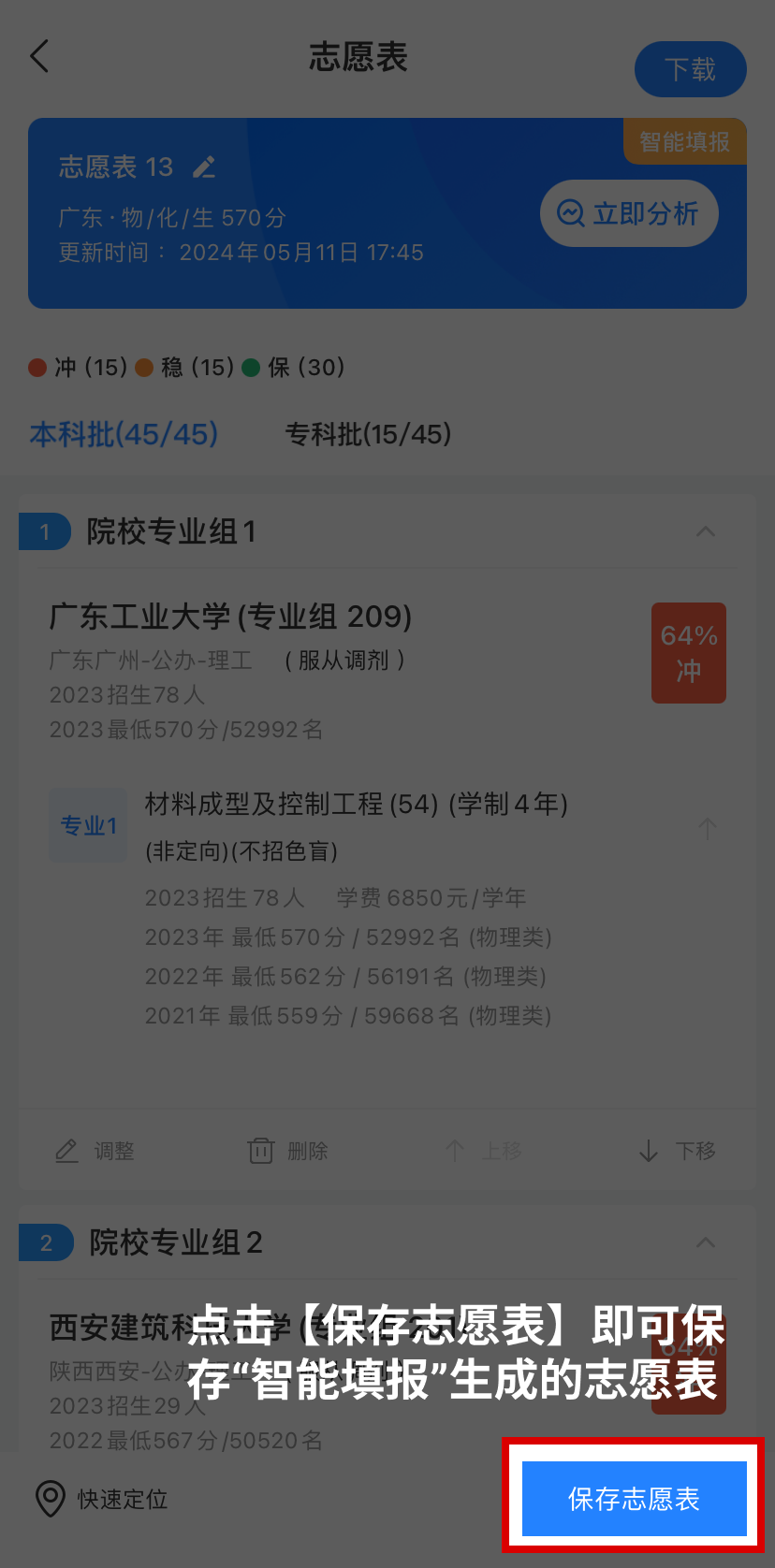The image size is (775, 1568).
Task: Select the 调整 edit icon
Action: coord(66,1151)
